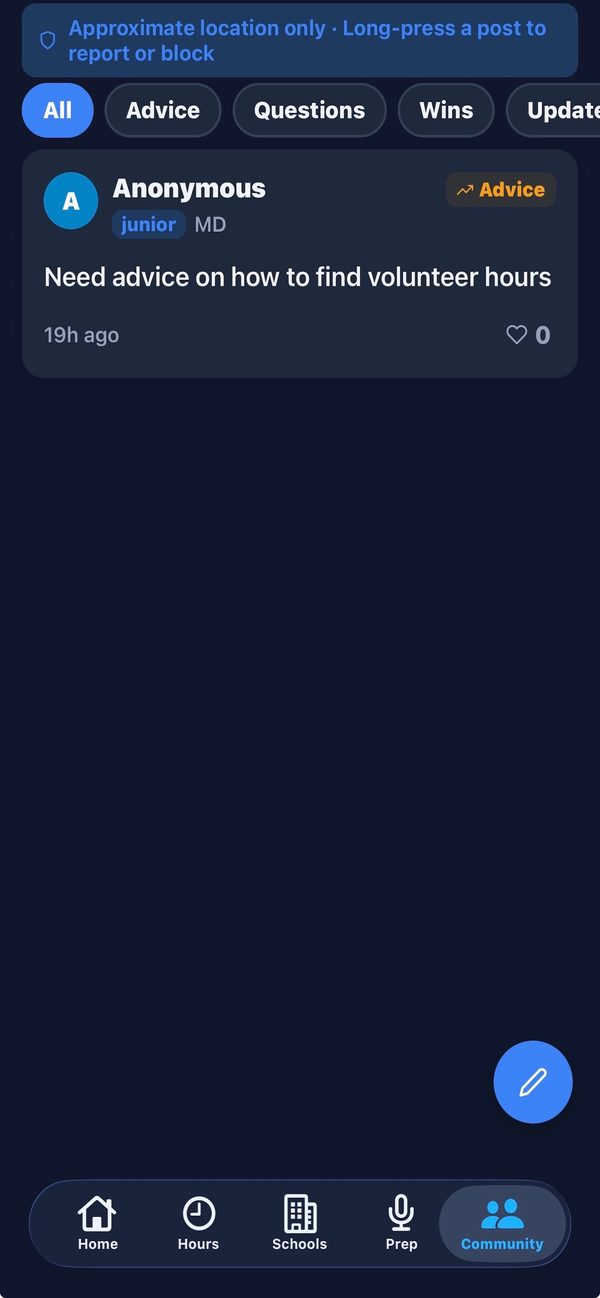Select the All filter chip
Image resolution: width=600 pixels, height=1298 pixels.
click(57, 110)
